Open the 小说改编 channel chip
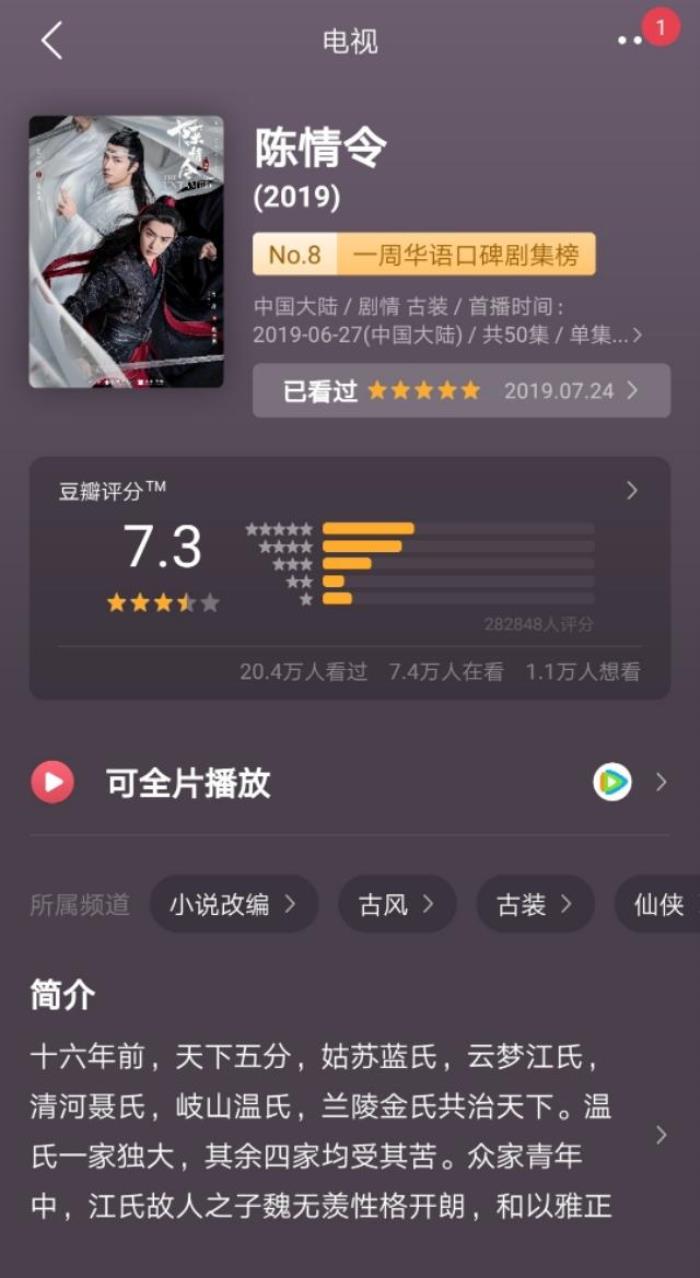 click(233, 904)
